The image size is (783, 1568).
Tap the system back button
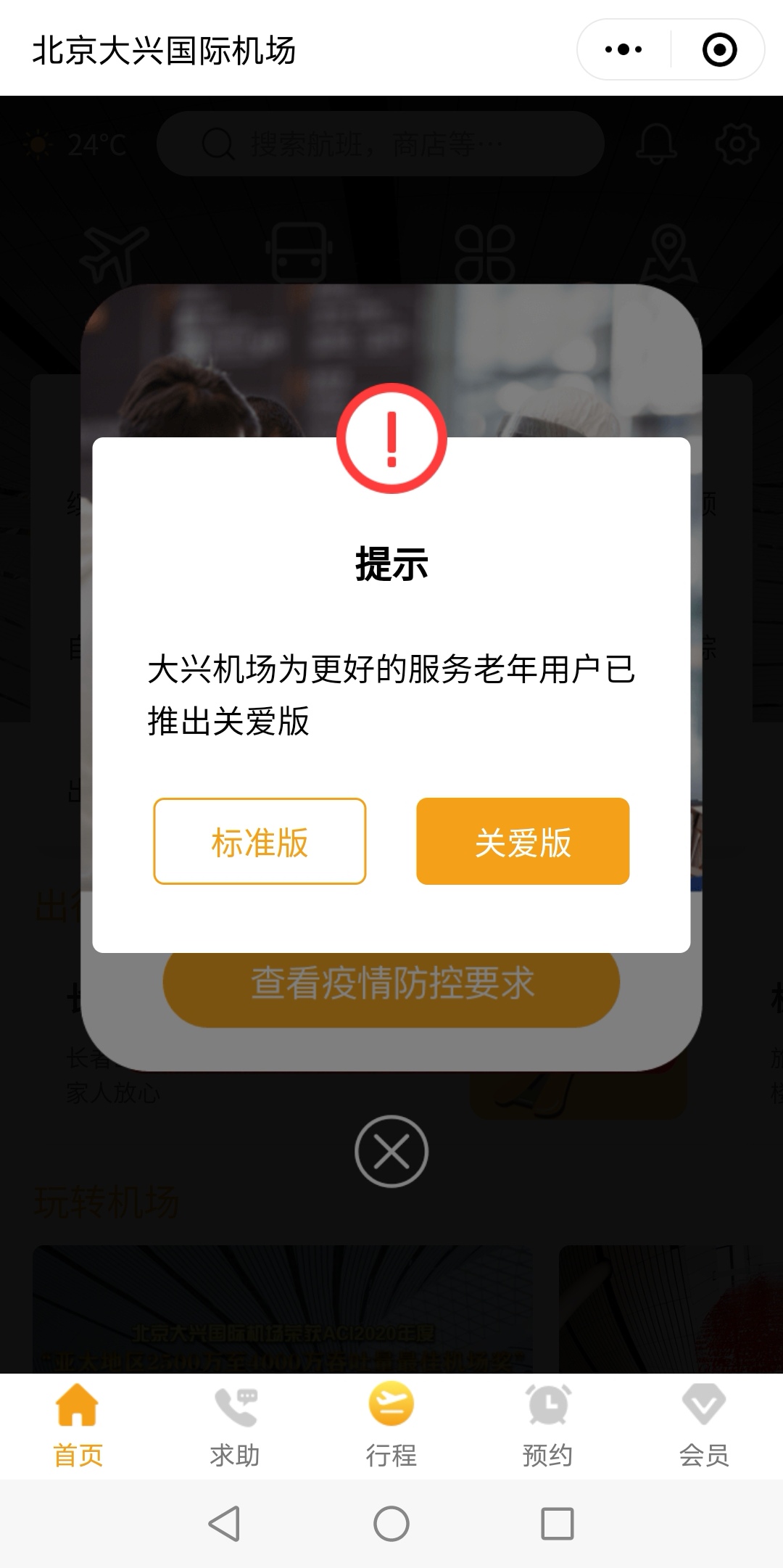(x=224, y=1524)
